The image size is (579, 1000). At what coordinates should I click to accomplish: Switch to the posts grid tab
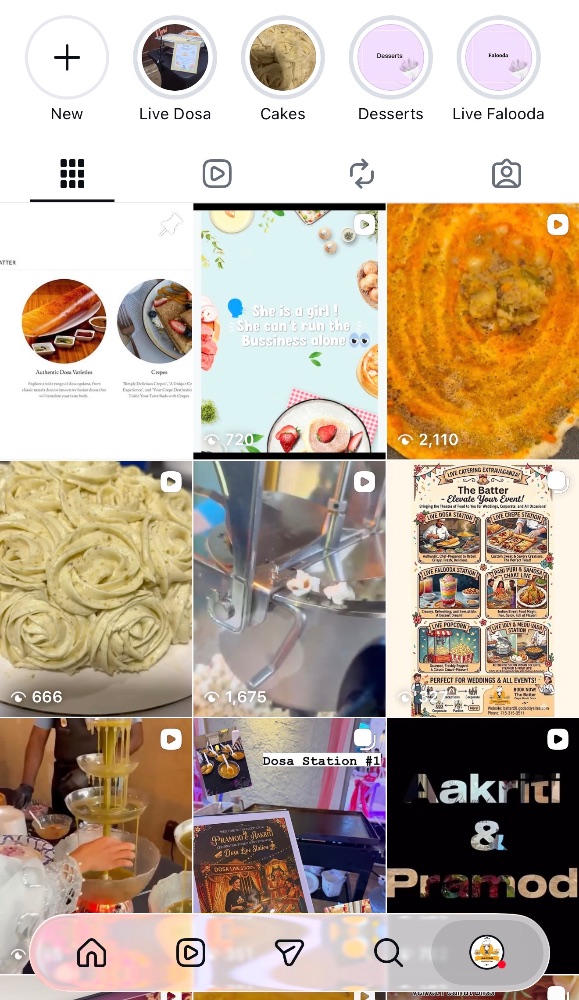72,173
